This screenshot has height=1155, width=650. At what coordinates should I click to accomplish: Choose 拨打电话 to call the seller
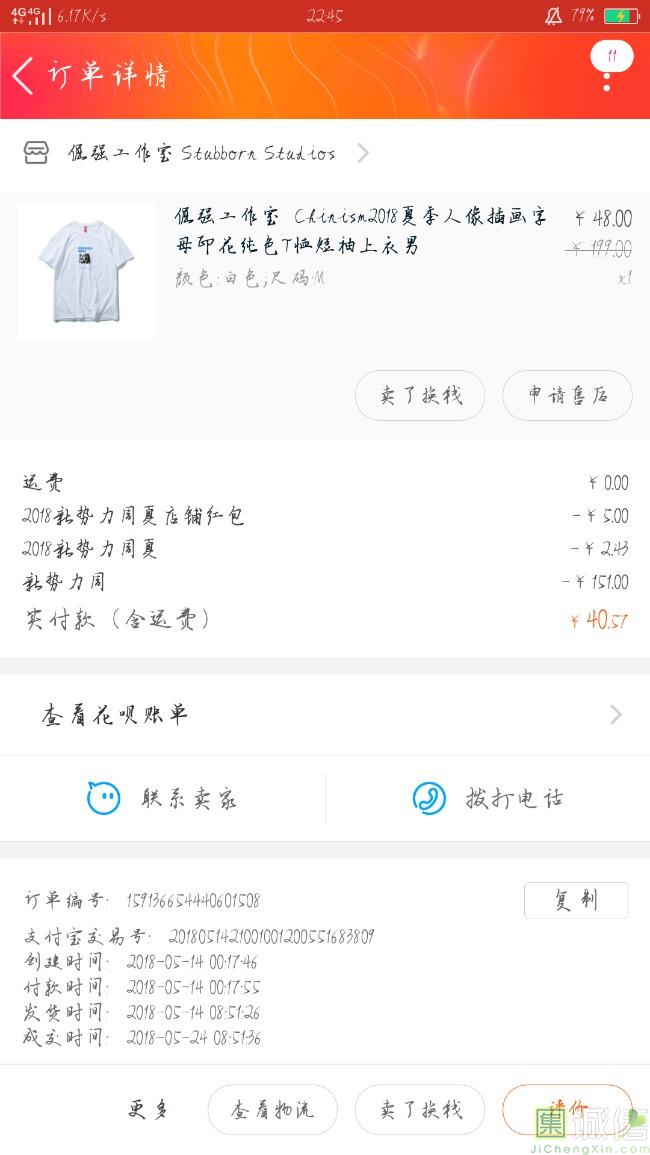click(488, 798)
